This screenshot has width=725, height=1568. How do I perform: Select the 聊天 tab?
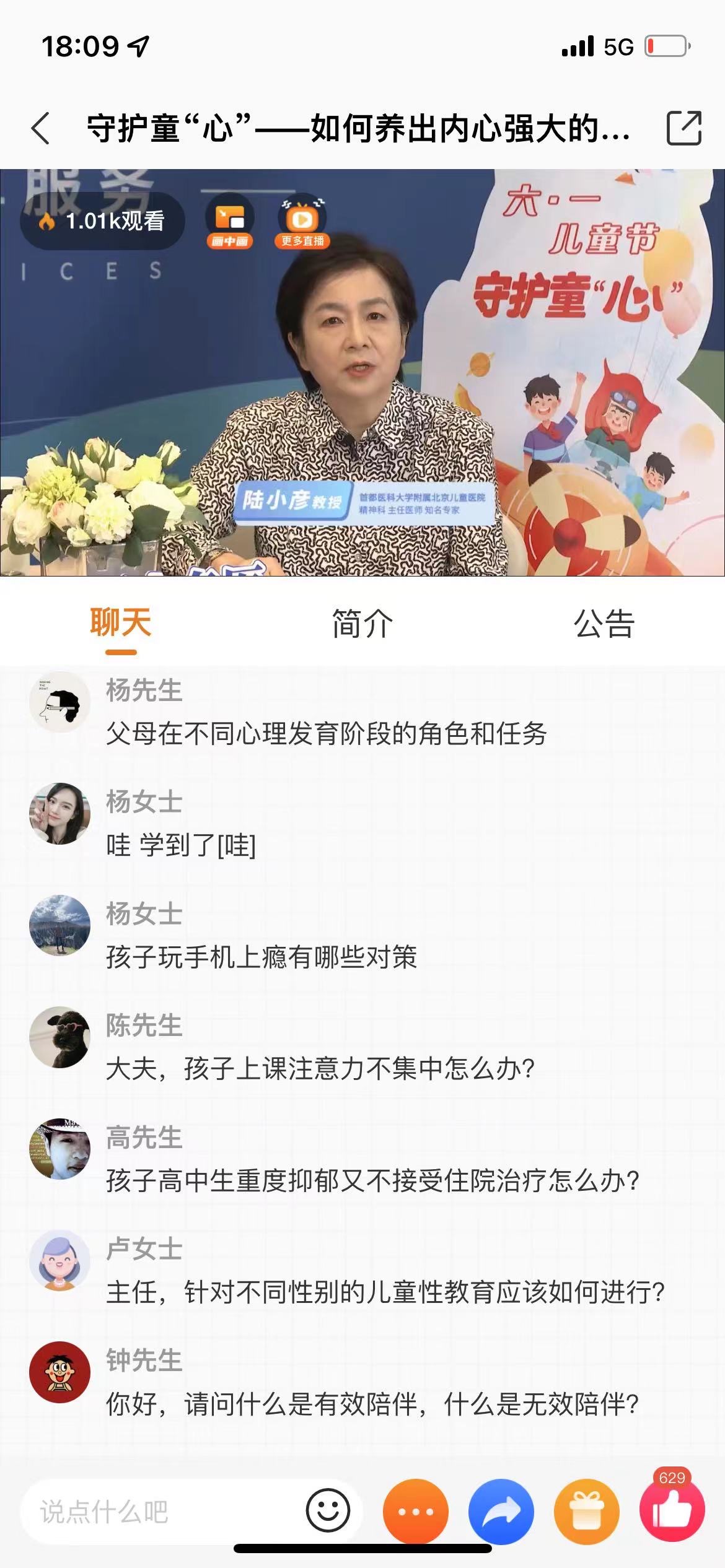click(121, 623)
